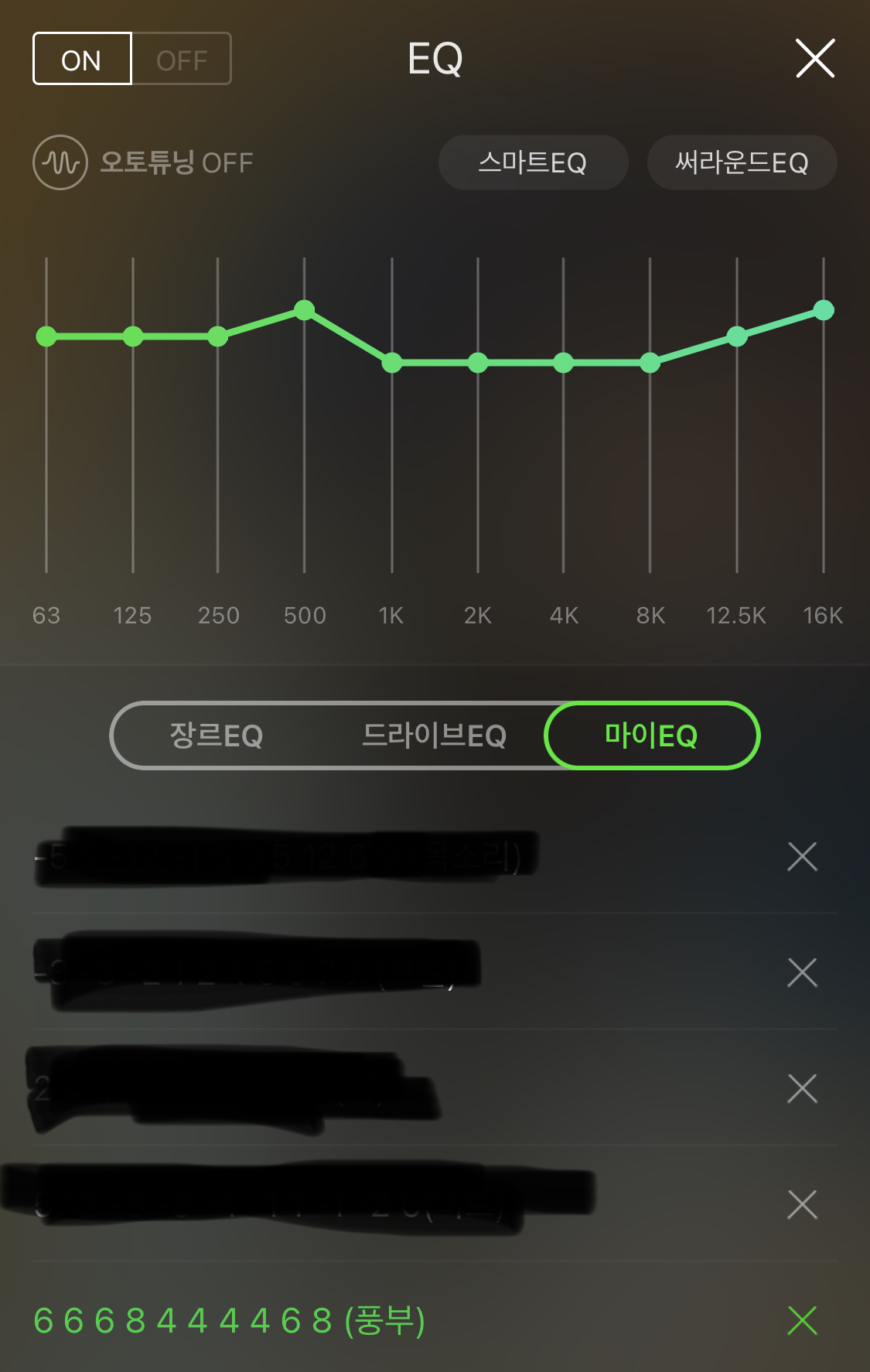Select the 마이EQ tab
Viewport: 870px width, 1372px height.
[x=651, y=735]
